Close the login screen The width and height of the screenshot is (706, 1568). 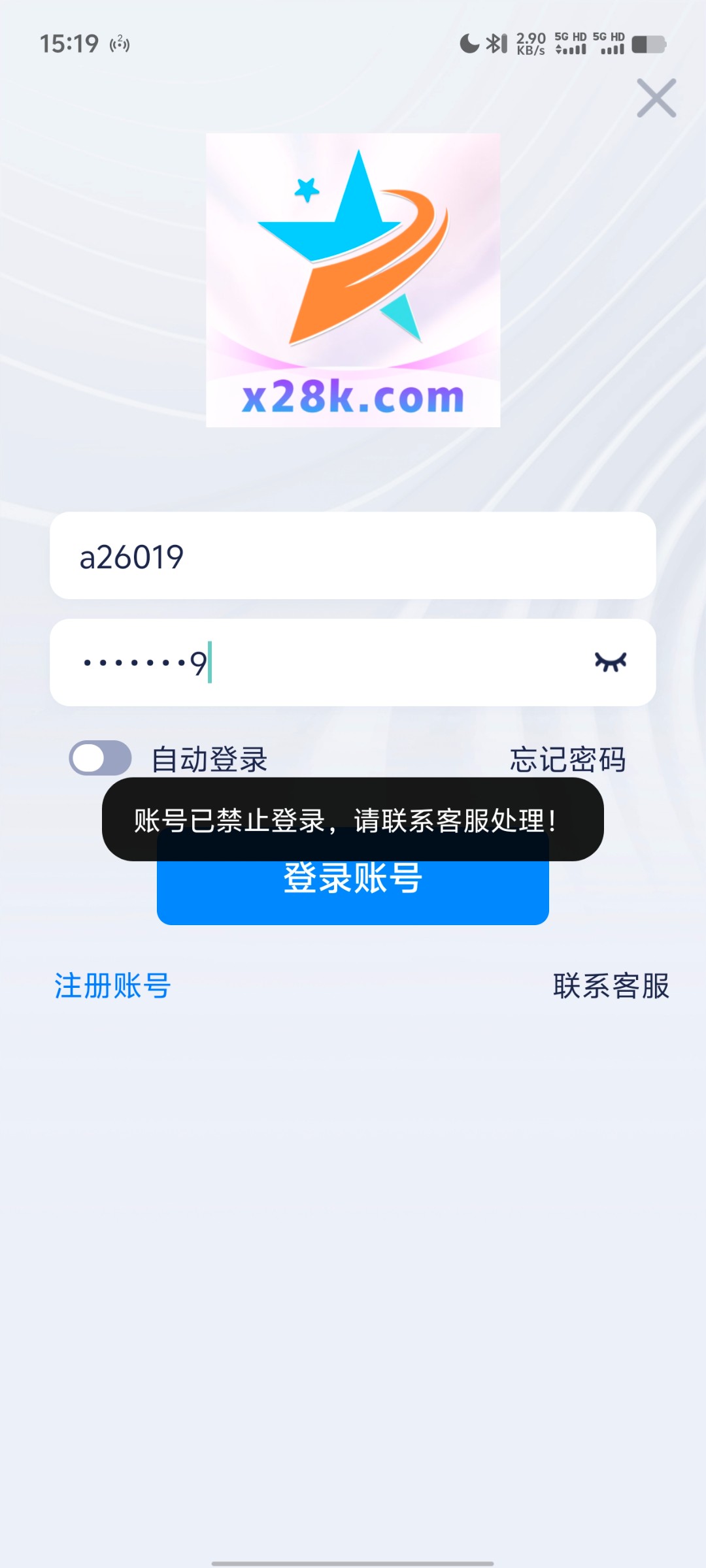pyautogui.click(x=656, y=99)
